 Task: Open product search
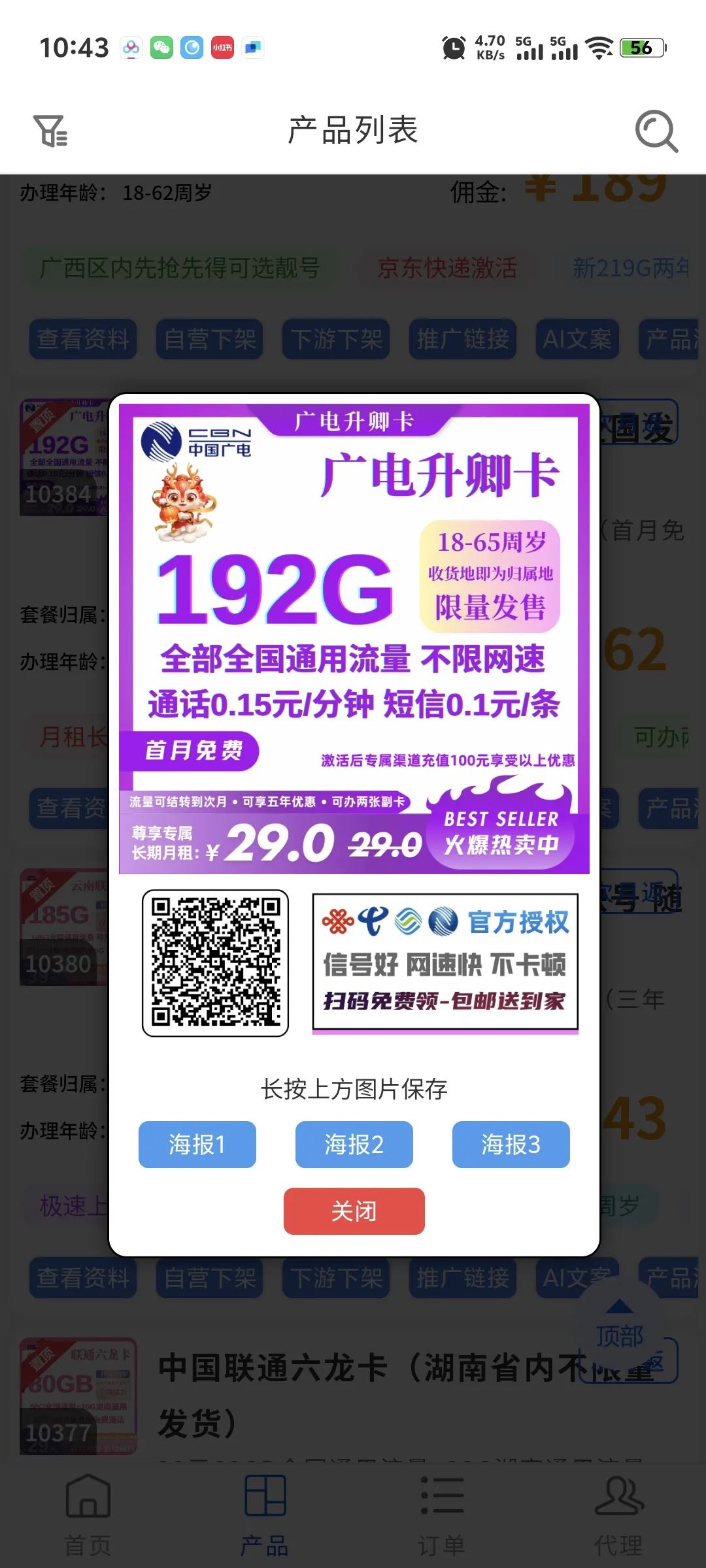click(x=656, y=131)
